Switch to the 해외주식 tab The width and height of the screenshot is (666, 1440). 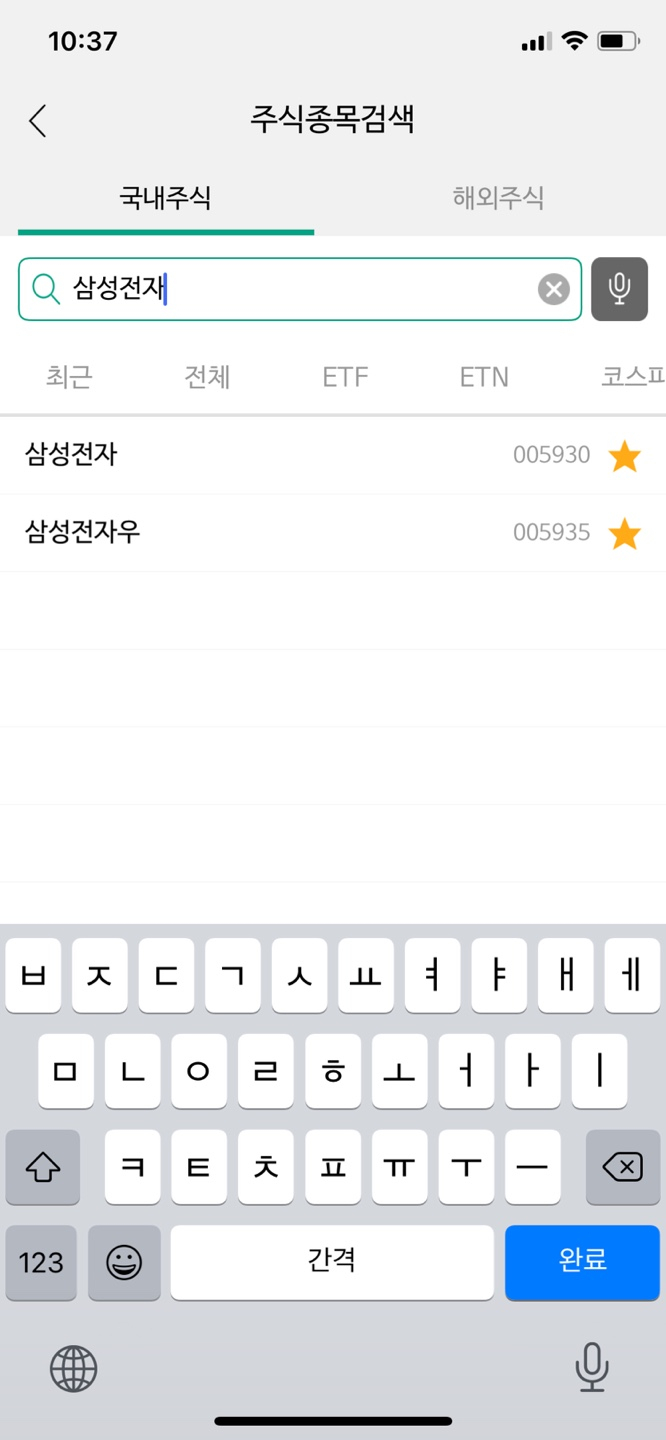pyautogui.click(x=498, y=197)
